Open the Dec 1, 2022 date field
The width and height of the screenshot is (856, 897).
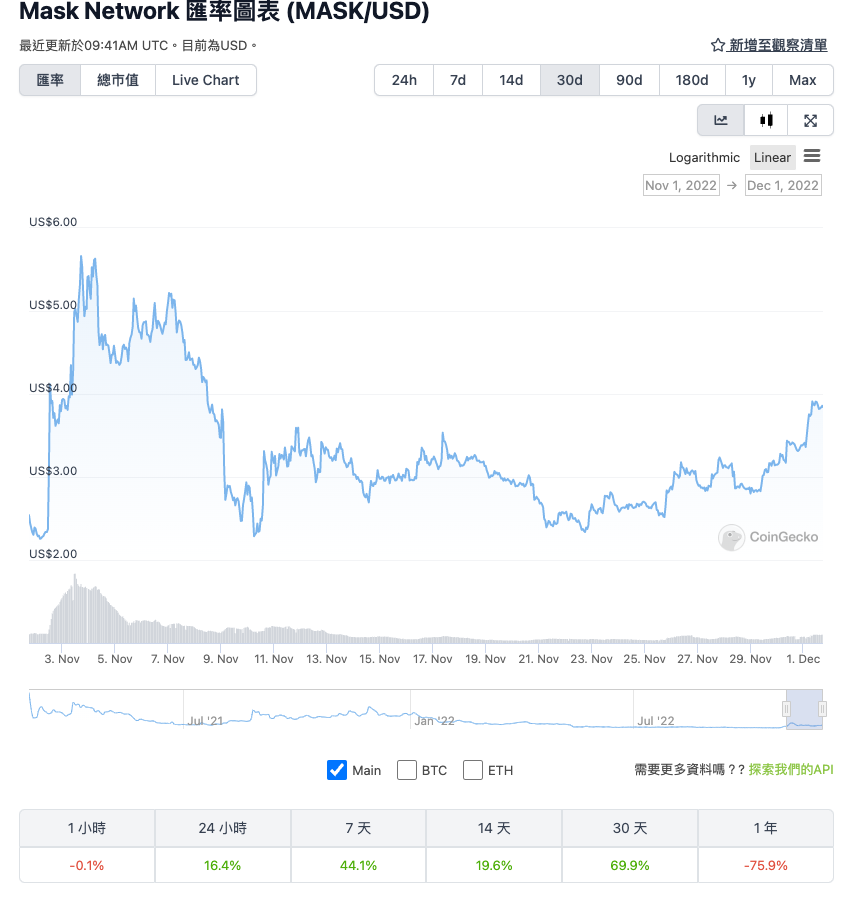783,185
